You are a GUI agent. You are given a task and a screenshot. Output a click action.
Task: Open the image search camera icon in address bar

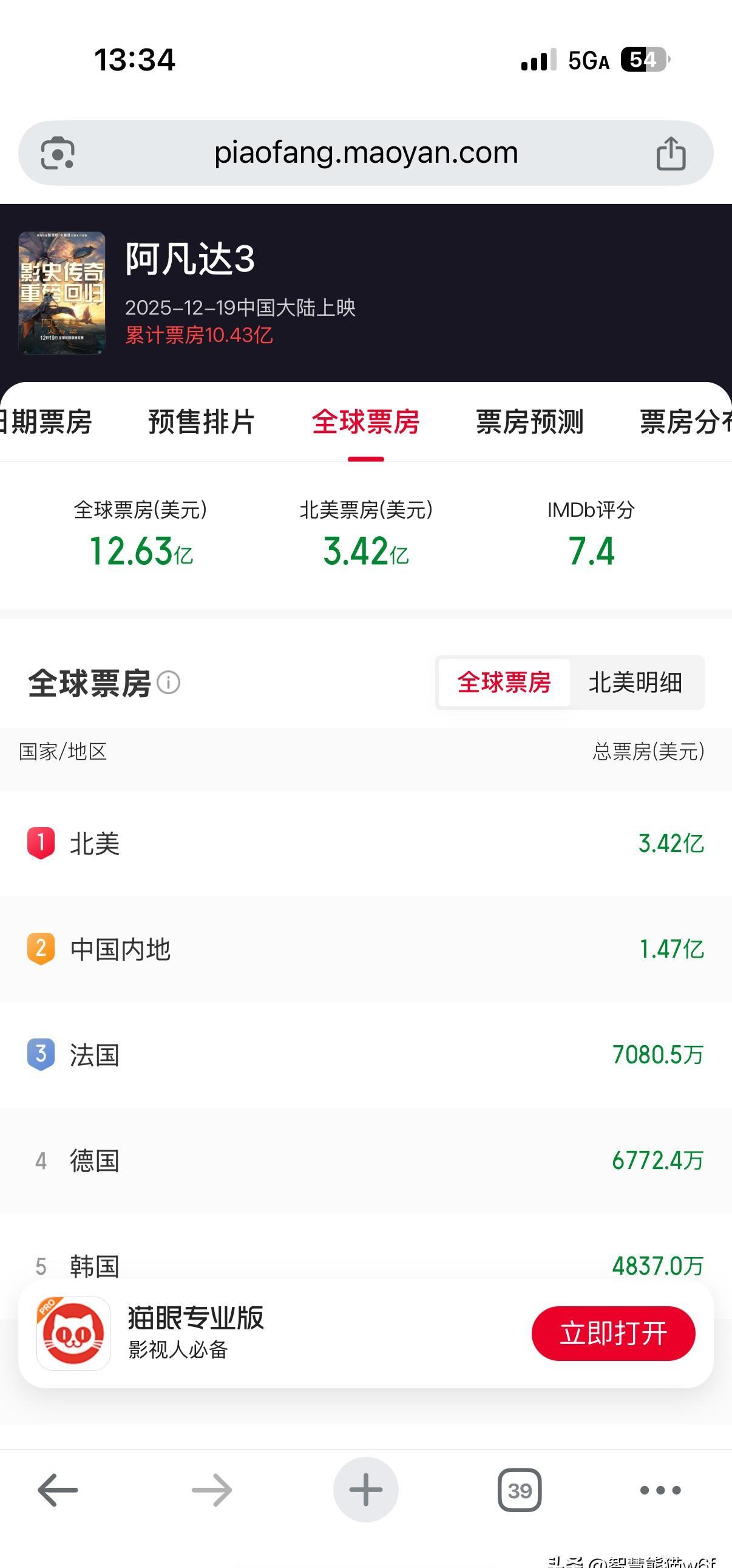[x=58, y=152]
